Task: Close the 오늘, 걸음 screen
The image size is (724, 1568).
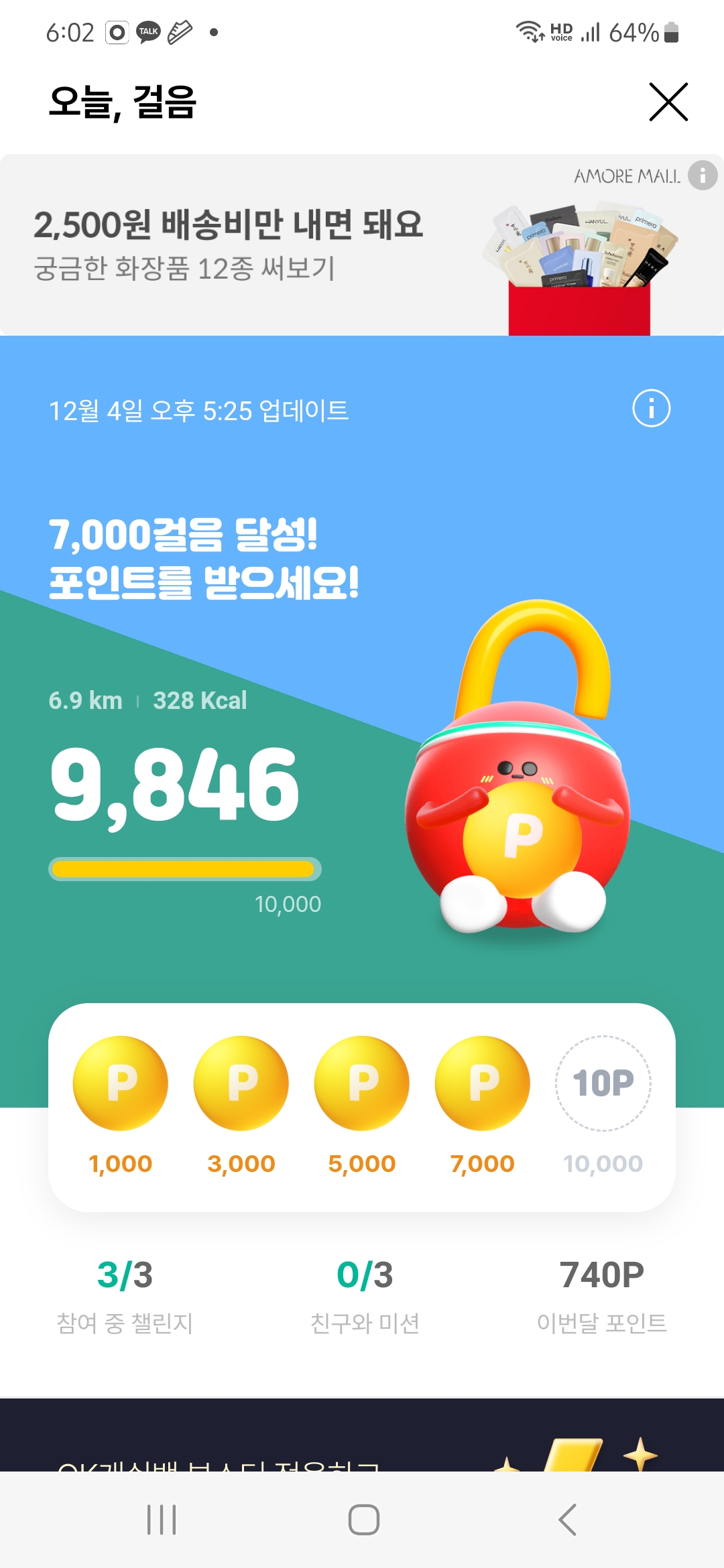Action: click(668, 102)
